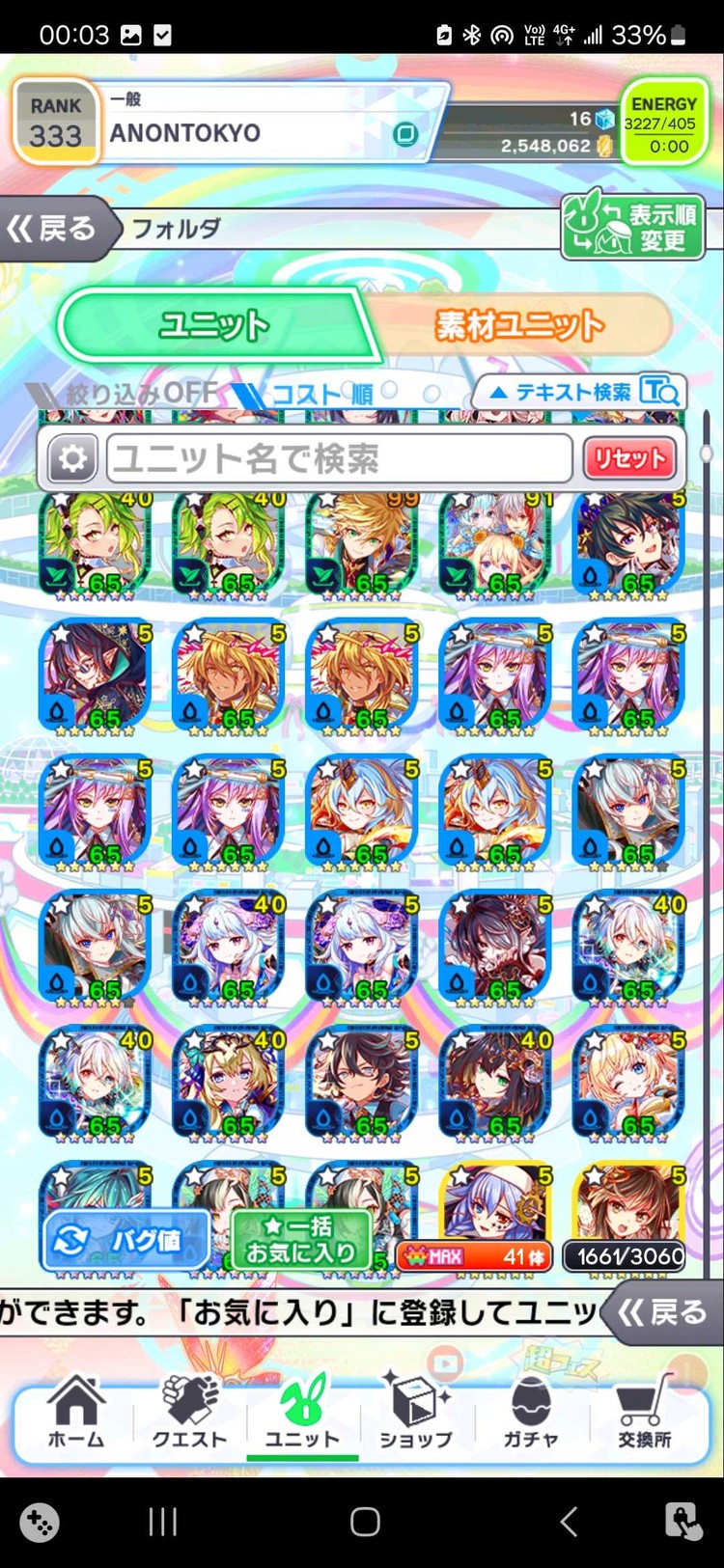This screenshot has height=1568, width=724.
Task: Tap the system home button
Action: tap(364, 1522)
